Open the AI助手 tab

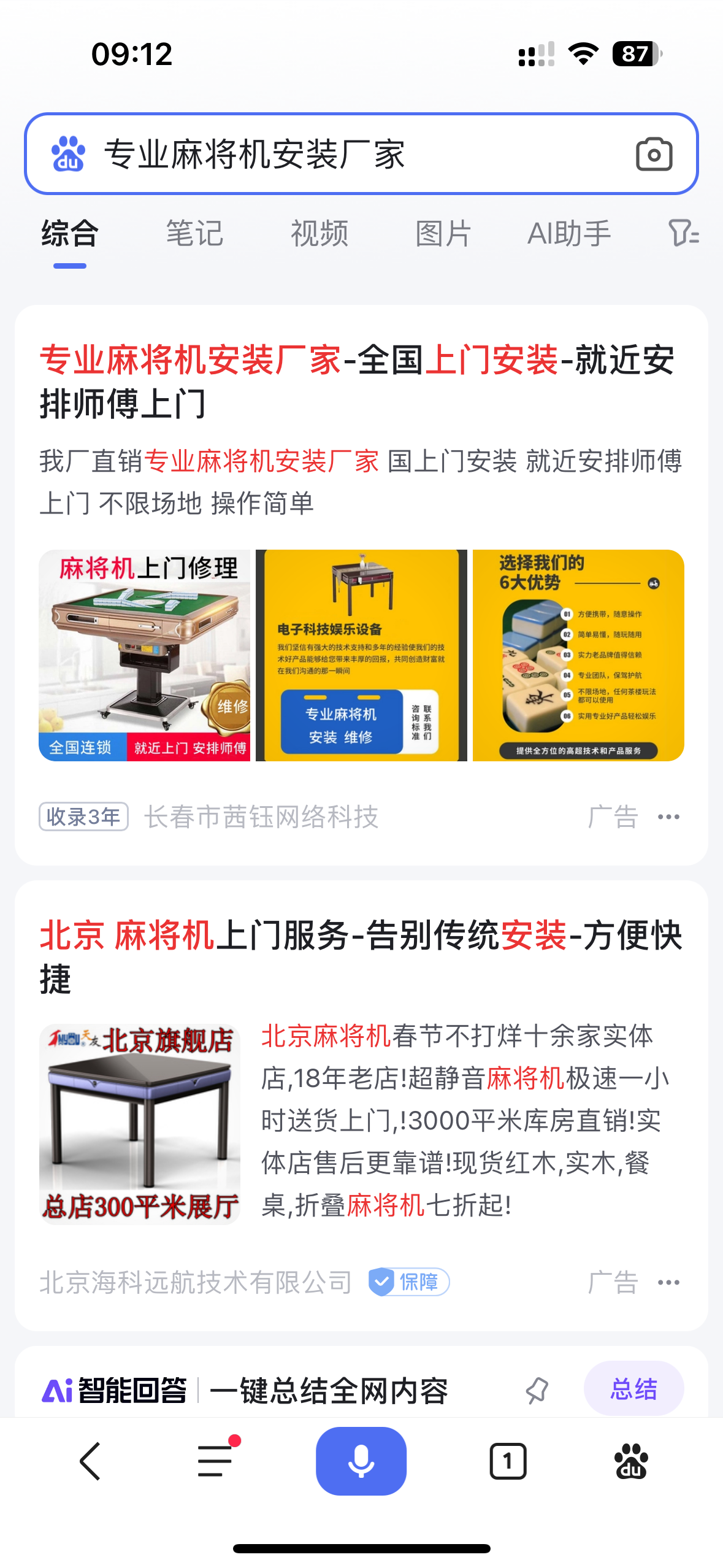click(569, 234)
